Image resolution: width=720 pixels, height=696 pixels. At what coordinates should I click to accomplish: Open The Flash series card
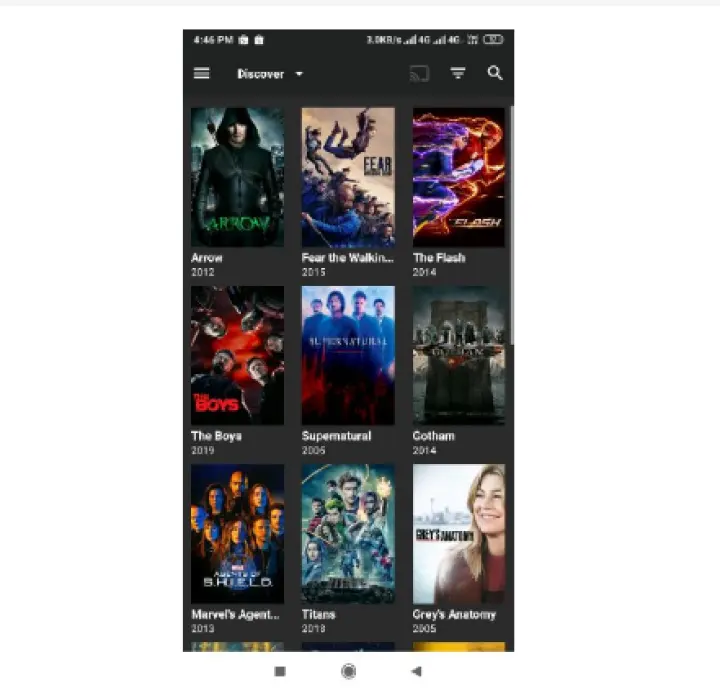[459, 178]
